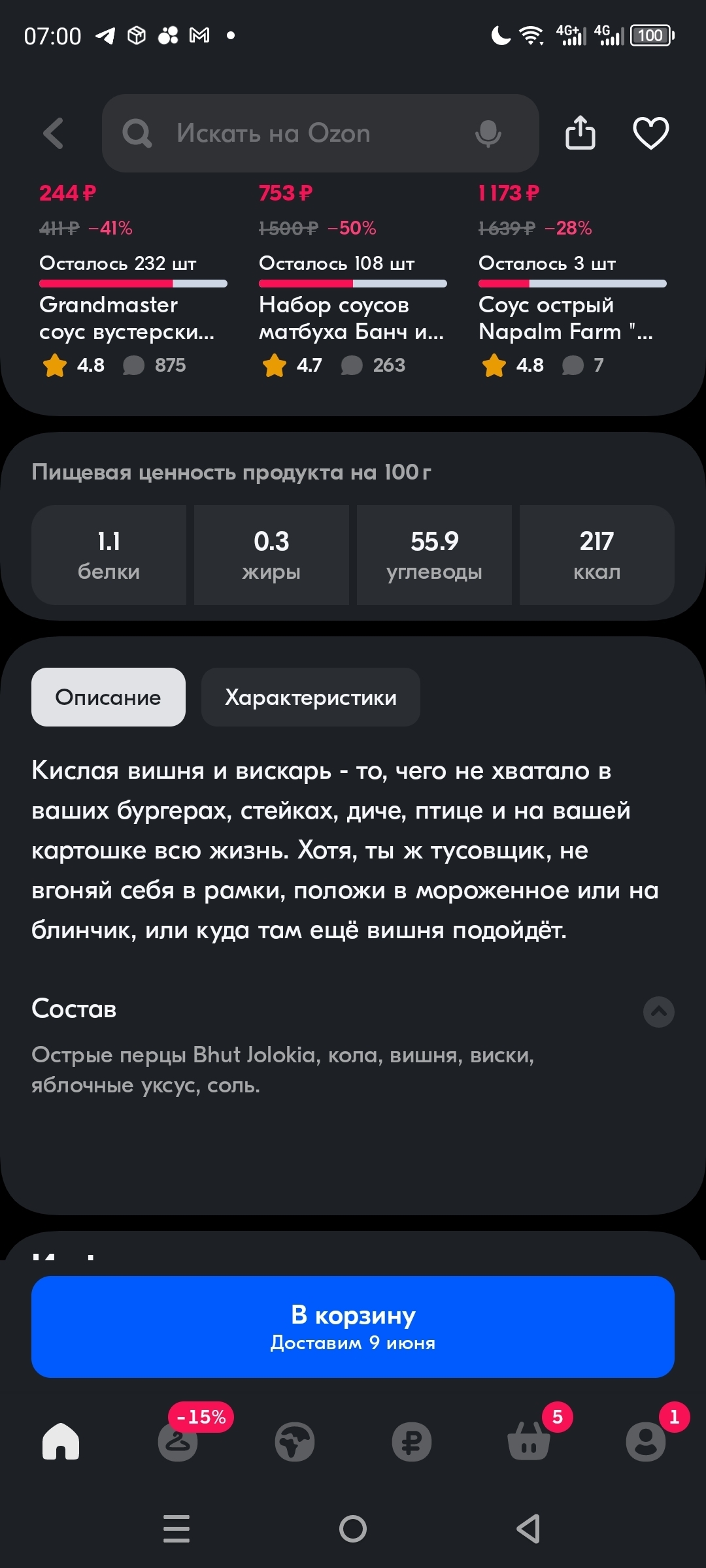Tap the system recent apps button
This screenshot has height=1568, width=706.
click(x=176, y=1529)
